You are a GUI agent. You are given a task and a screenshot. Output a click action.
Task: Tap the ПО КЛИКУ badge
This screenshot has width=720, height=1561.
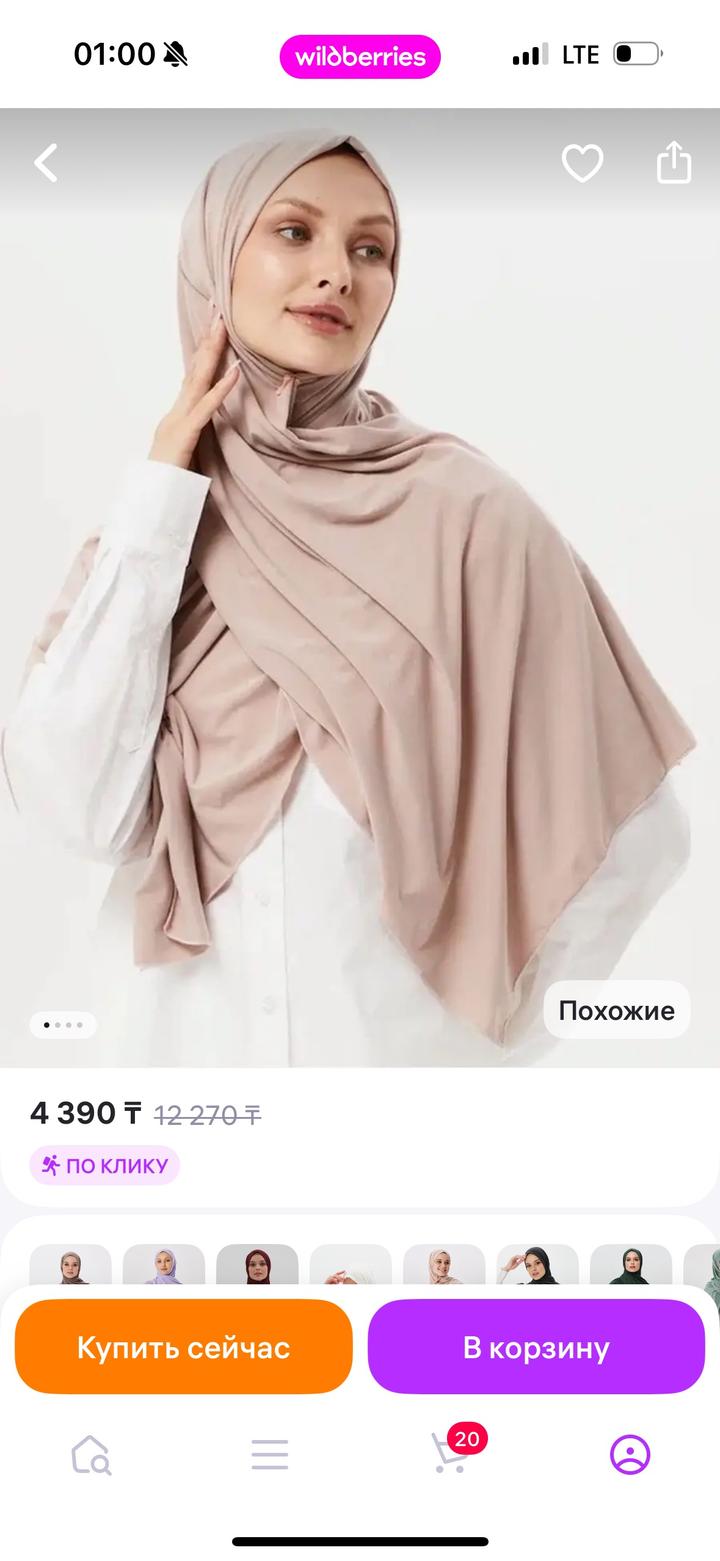105,1165
